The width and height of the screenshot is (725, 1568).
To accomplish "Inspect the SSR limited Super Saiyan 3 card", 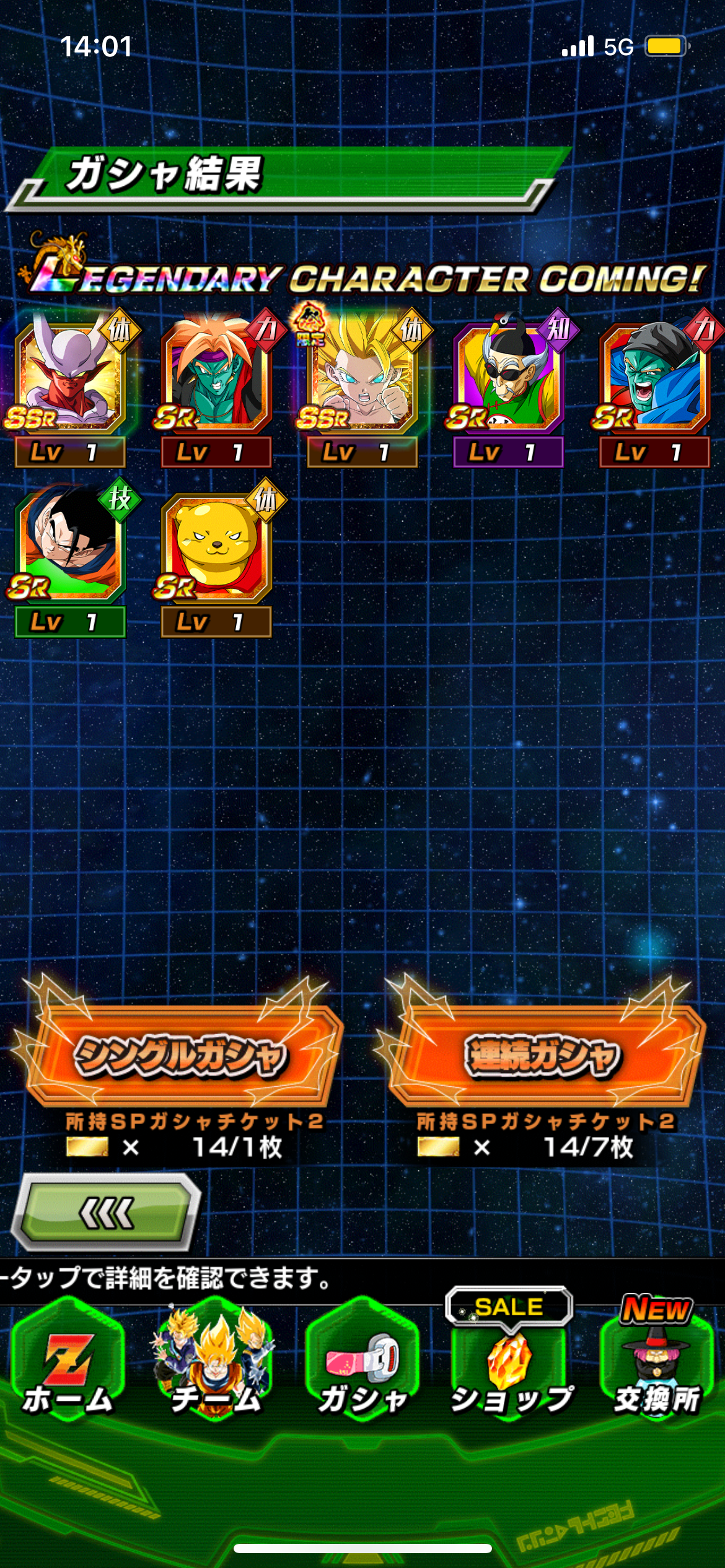I will coord(362,388).
